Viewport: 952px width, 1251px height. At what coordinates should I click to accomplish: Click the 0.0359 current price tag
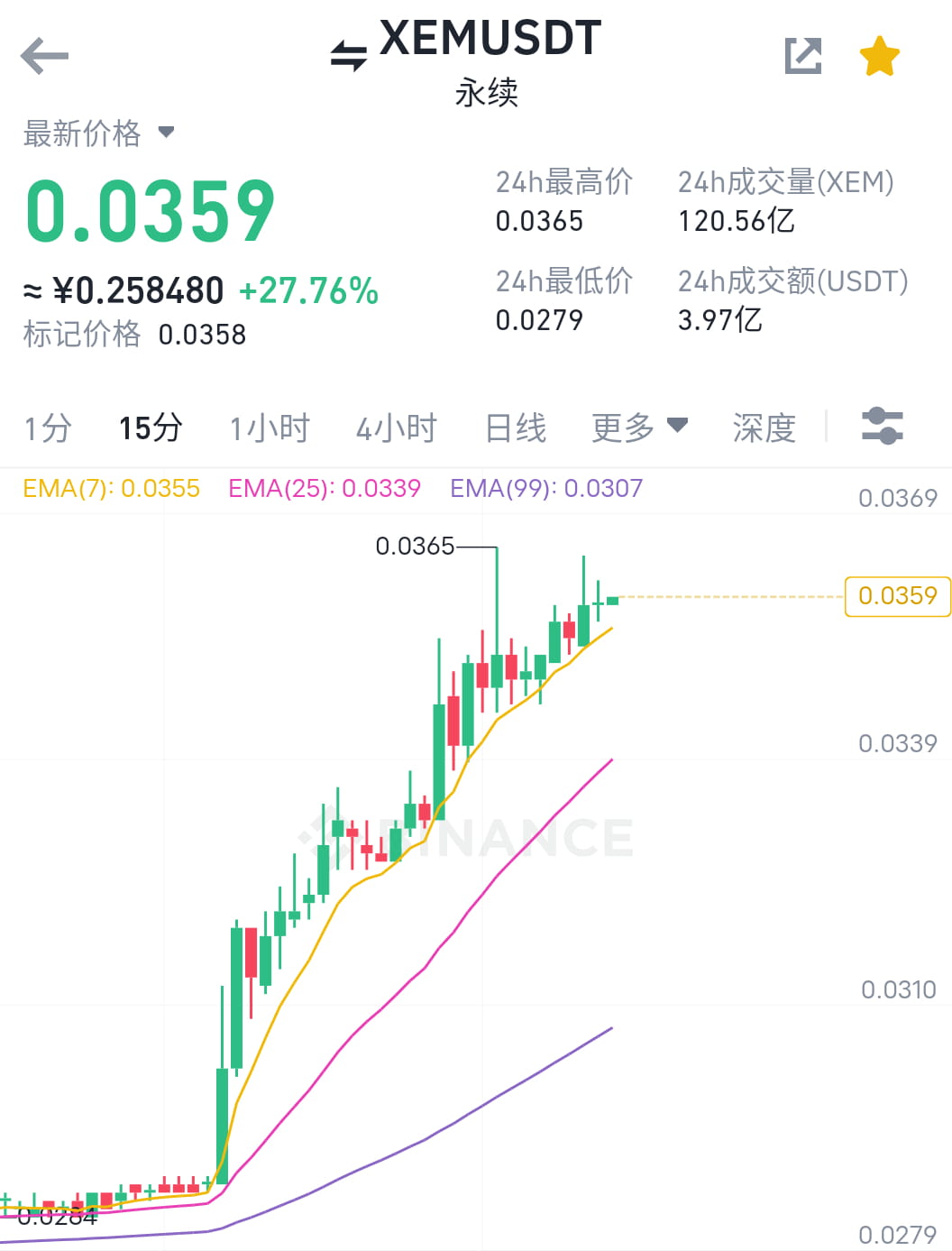point(896,596)
